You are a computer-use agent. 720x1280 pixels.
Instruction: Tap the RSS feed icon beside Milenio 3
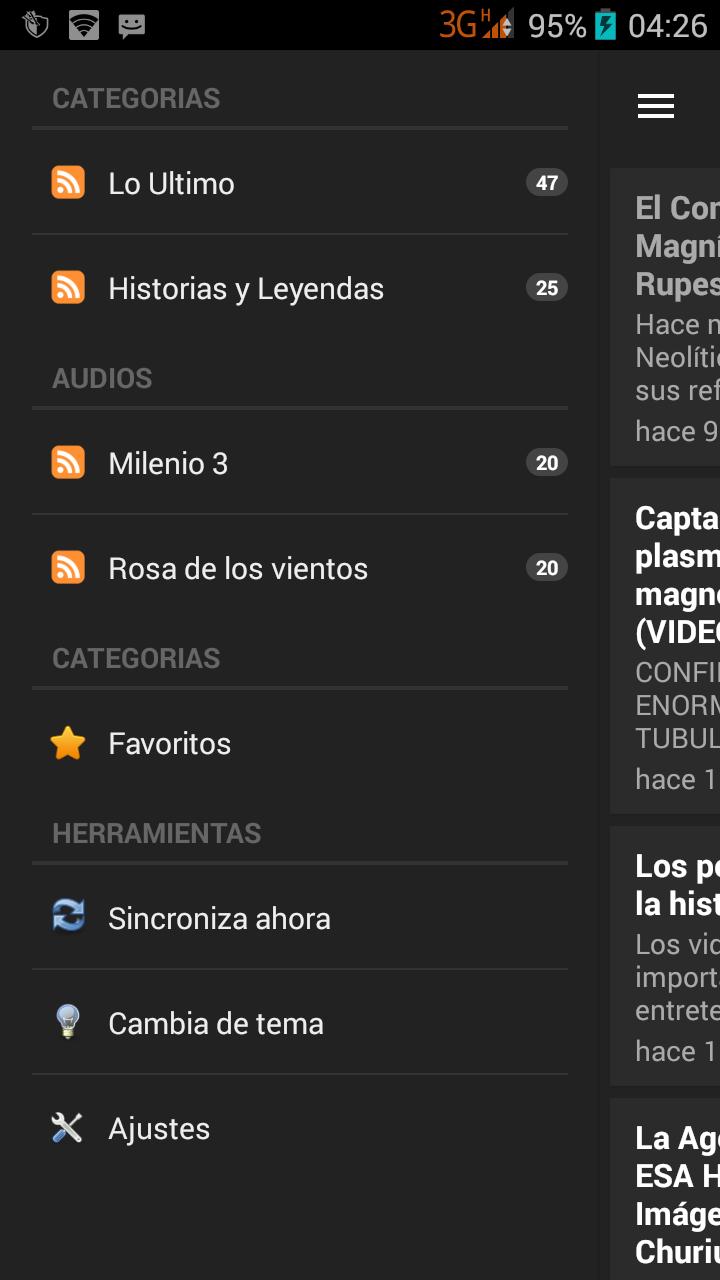coord(67,463)
